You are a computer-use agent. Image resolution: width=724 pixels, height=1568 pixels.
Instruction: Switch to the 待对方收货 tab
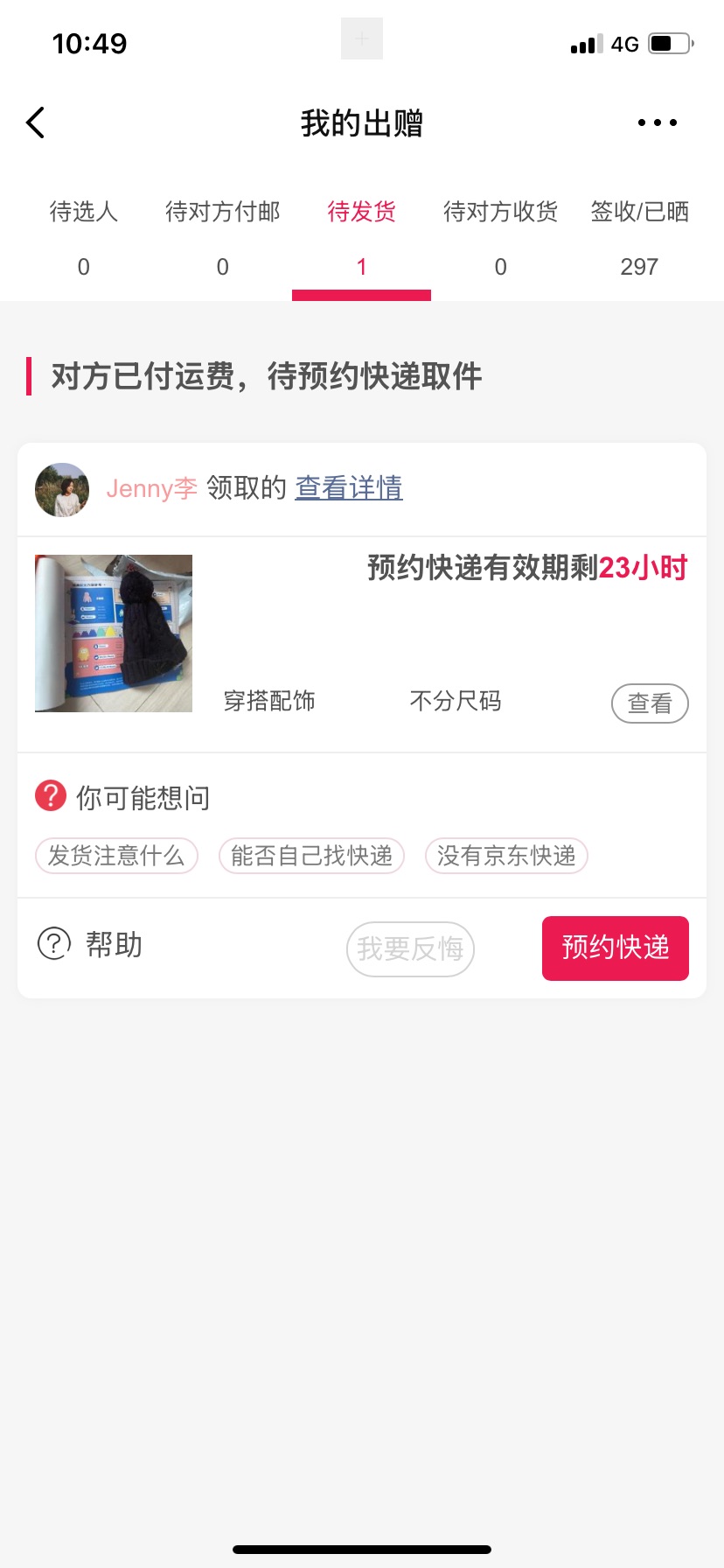pos(500,237)
